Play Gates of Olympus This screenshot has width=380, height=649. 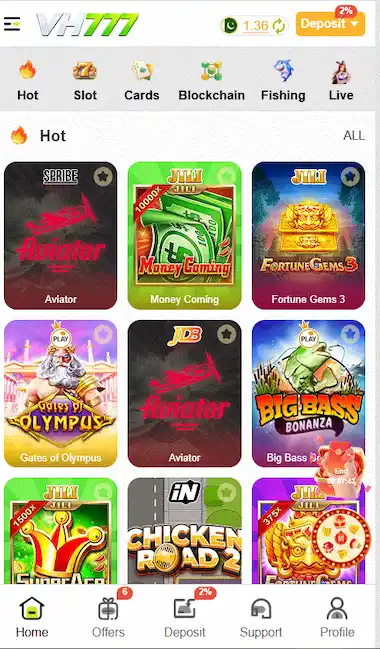coord(60,394)
